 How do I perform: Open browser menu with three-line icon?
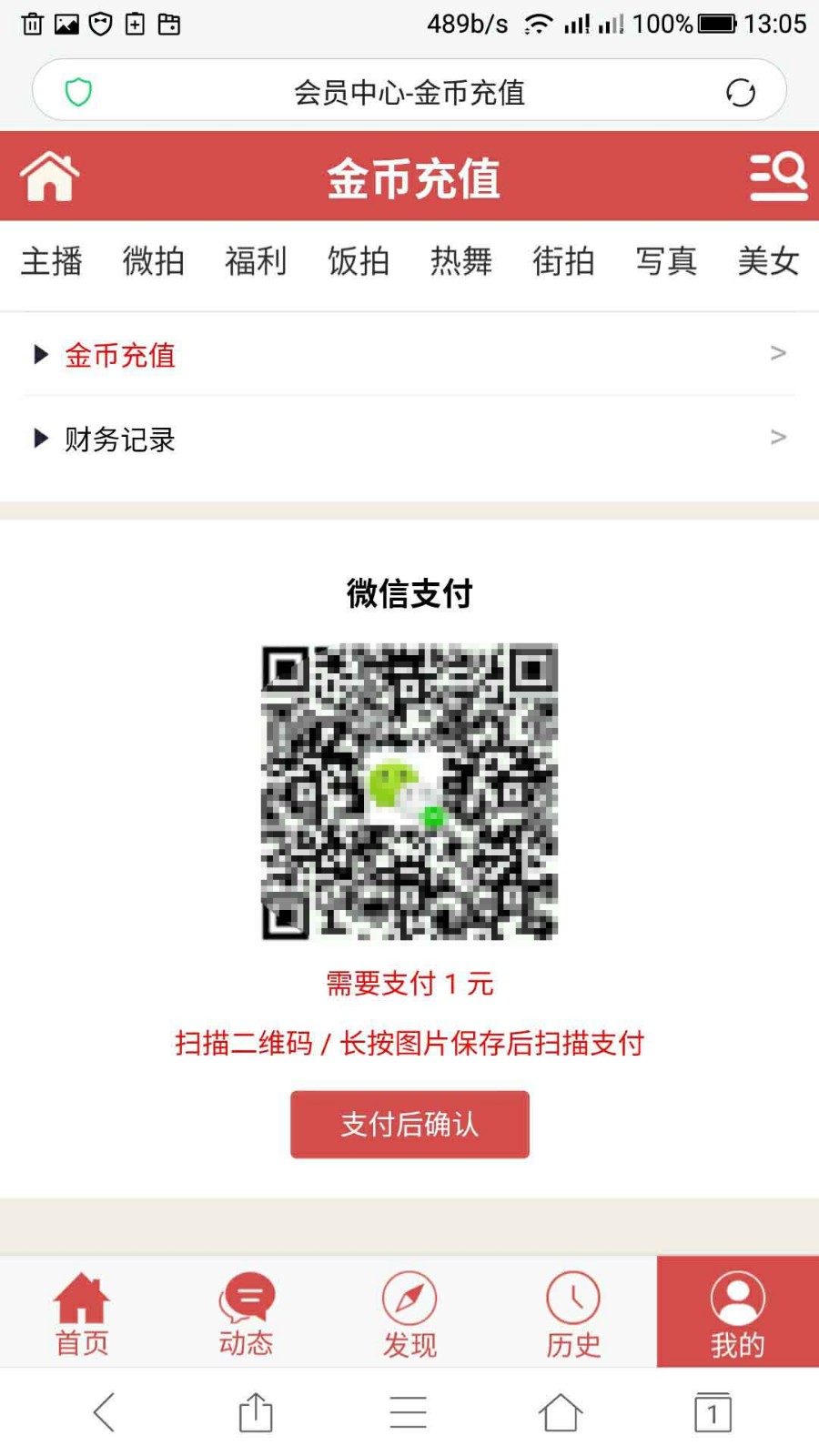(x=408, y=1412)
